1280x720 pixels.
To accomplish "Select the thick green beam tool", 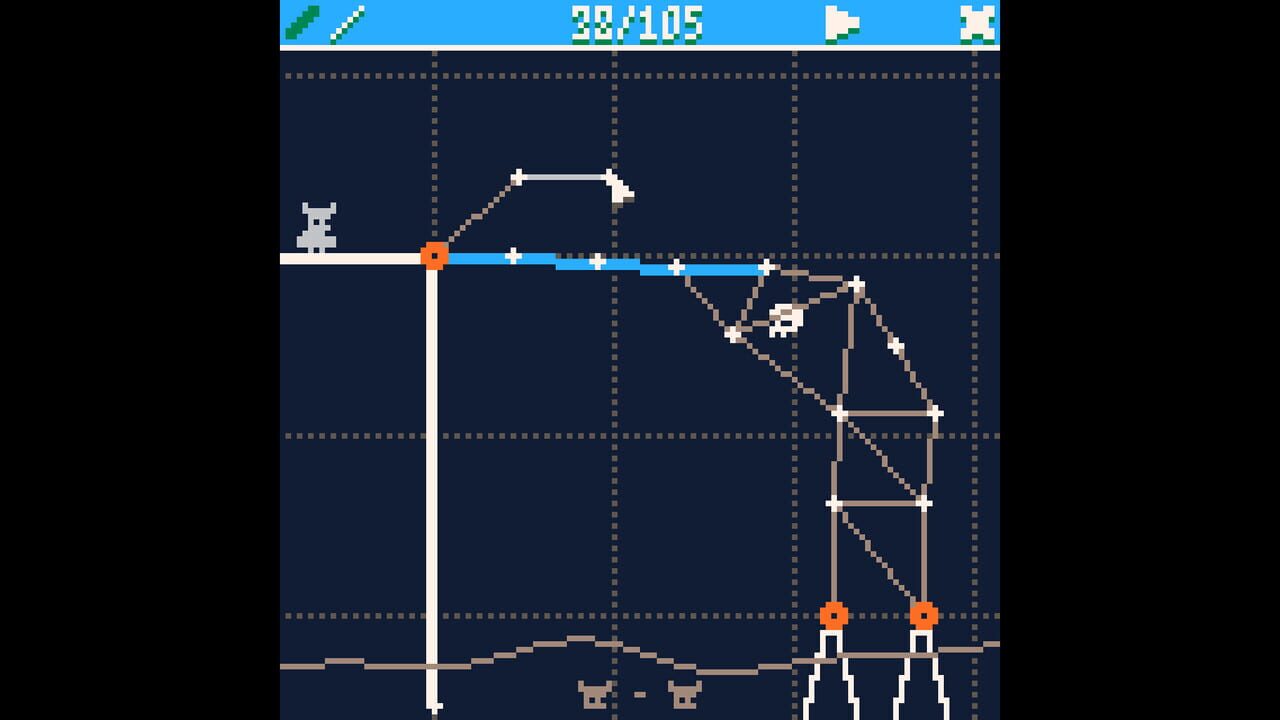I will tap(302, 23).
